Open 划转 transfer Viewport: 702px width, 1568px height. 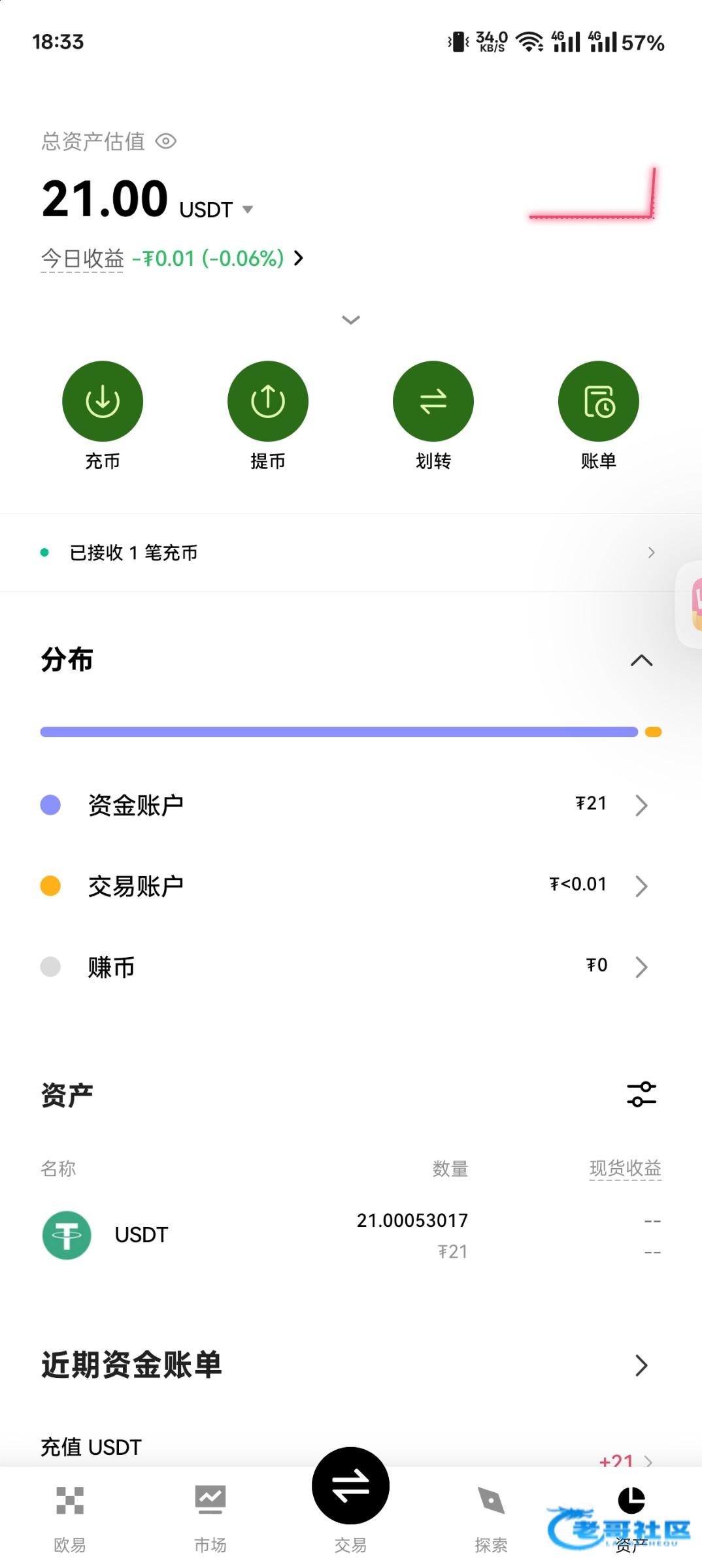point(433,416)
